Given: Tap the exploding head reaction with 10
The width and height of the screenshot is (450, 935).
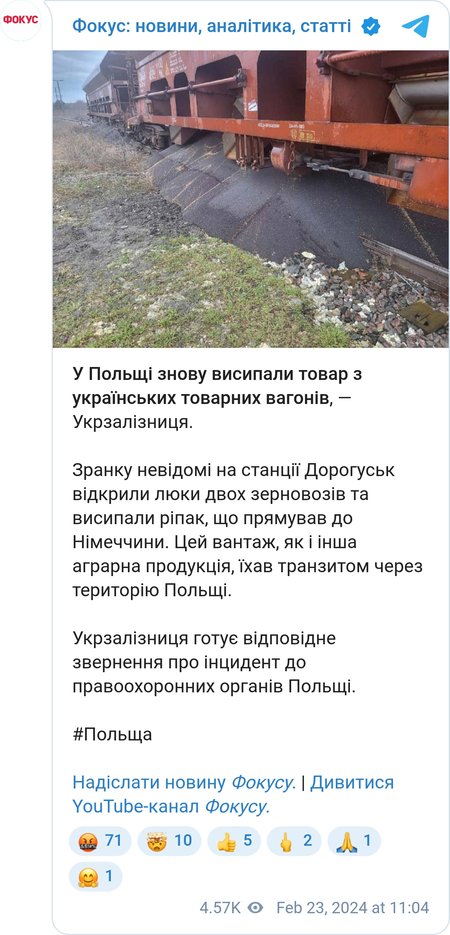Looking at the screenshot, I should (169, 841).
